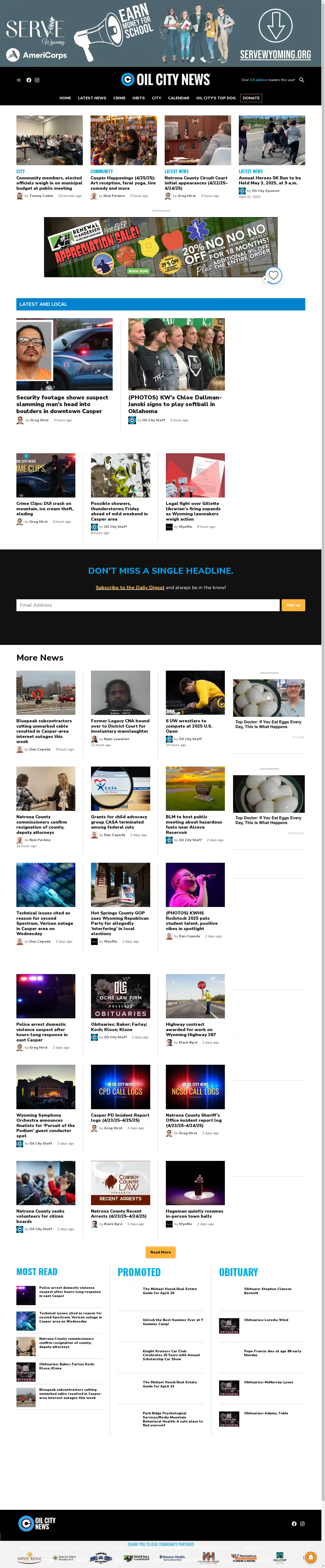Viewport: 325px width, 1568px height.
Task: Read Chloe Dallman-Janski softball signing story
Action: (175, 404)
